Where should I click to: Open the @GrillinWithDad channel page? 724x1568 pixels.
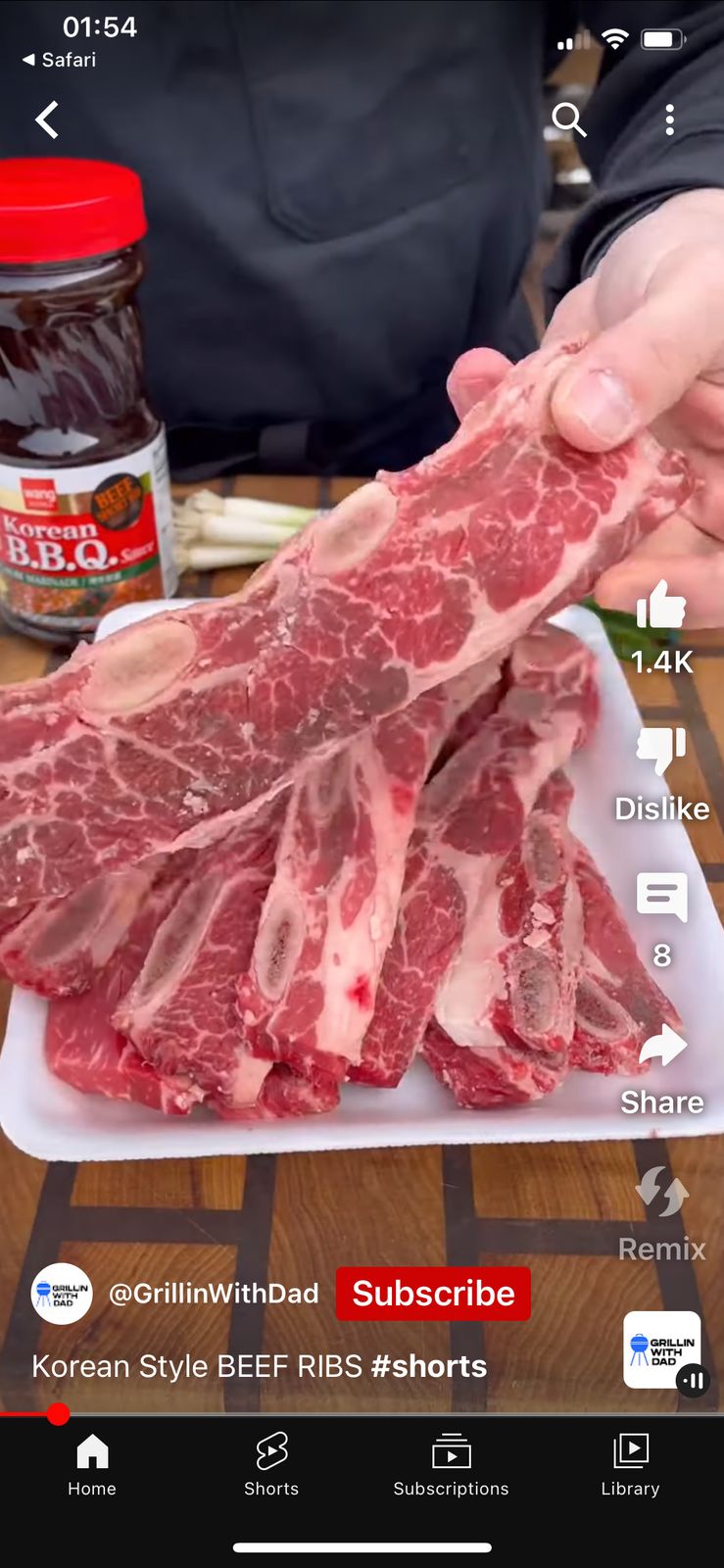(213, 1294)
